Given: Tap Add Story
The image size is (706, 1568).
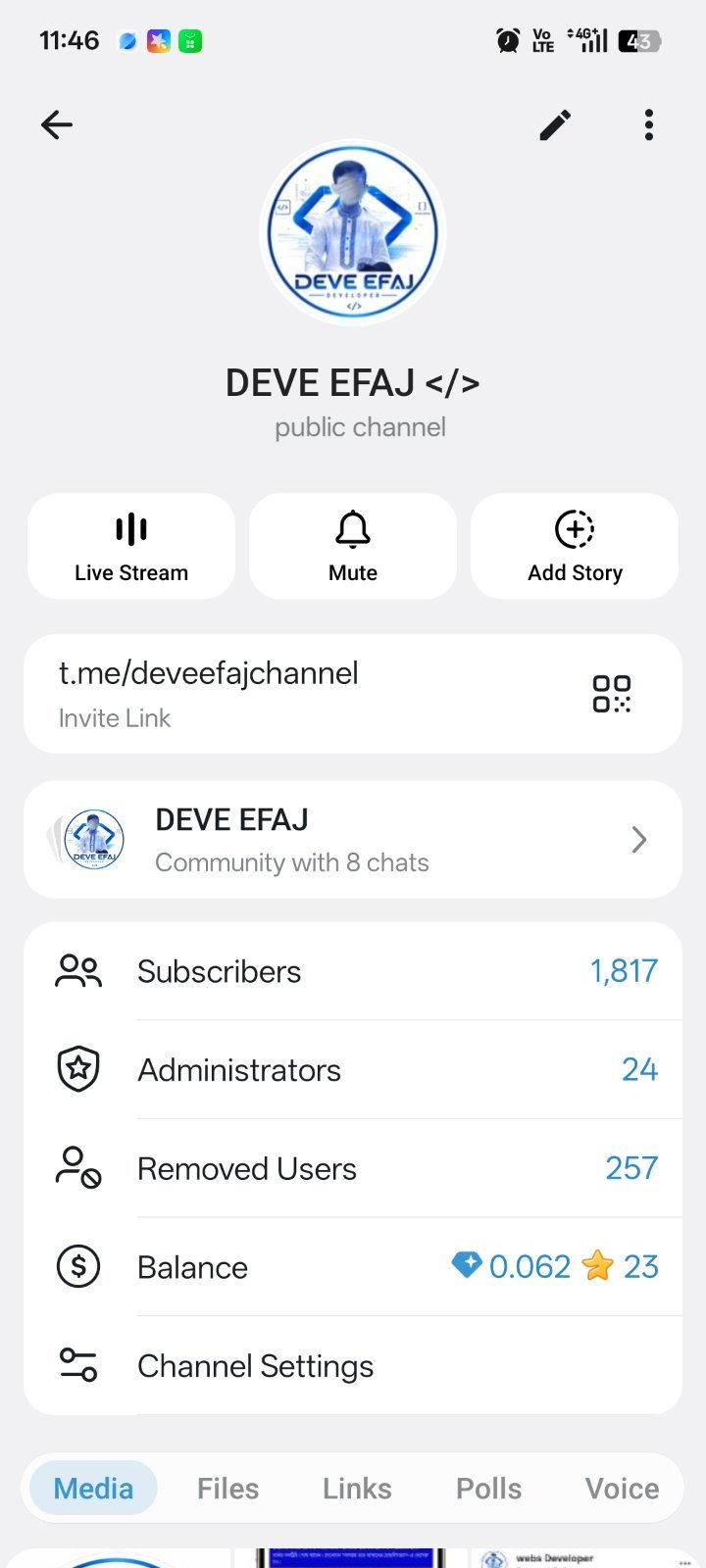Looking at the screenshot, I should click(575, 546).
